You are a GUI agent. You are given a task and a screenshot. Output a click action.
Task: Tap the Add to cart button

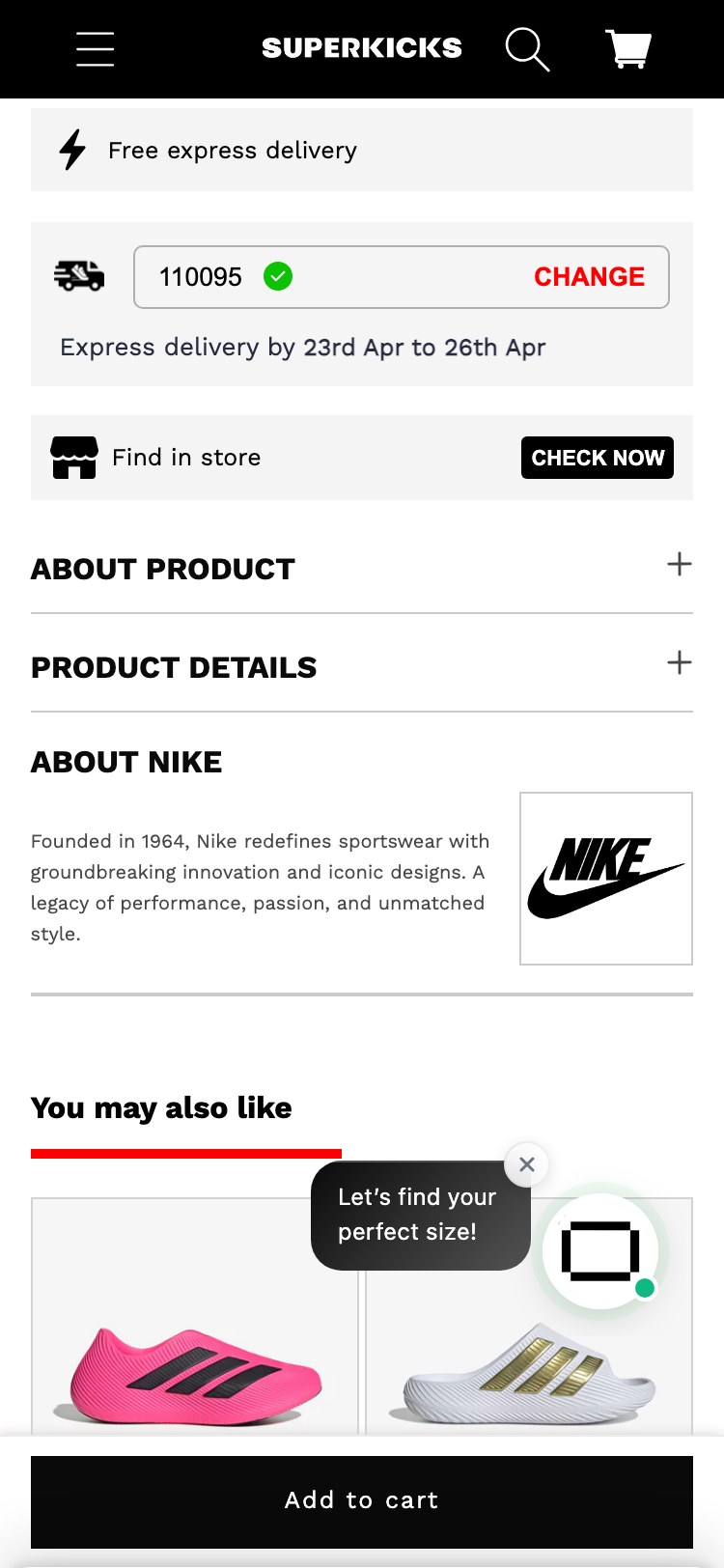coord(362,1501)
